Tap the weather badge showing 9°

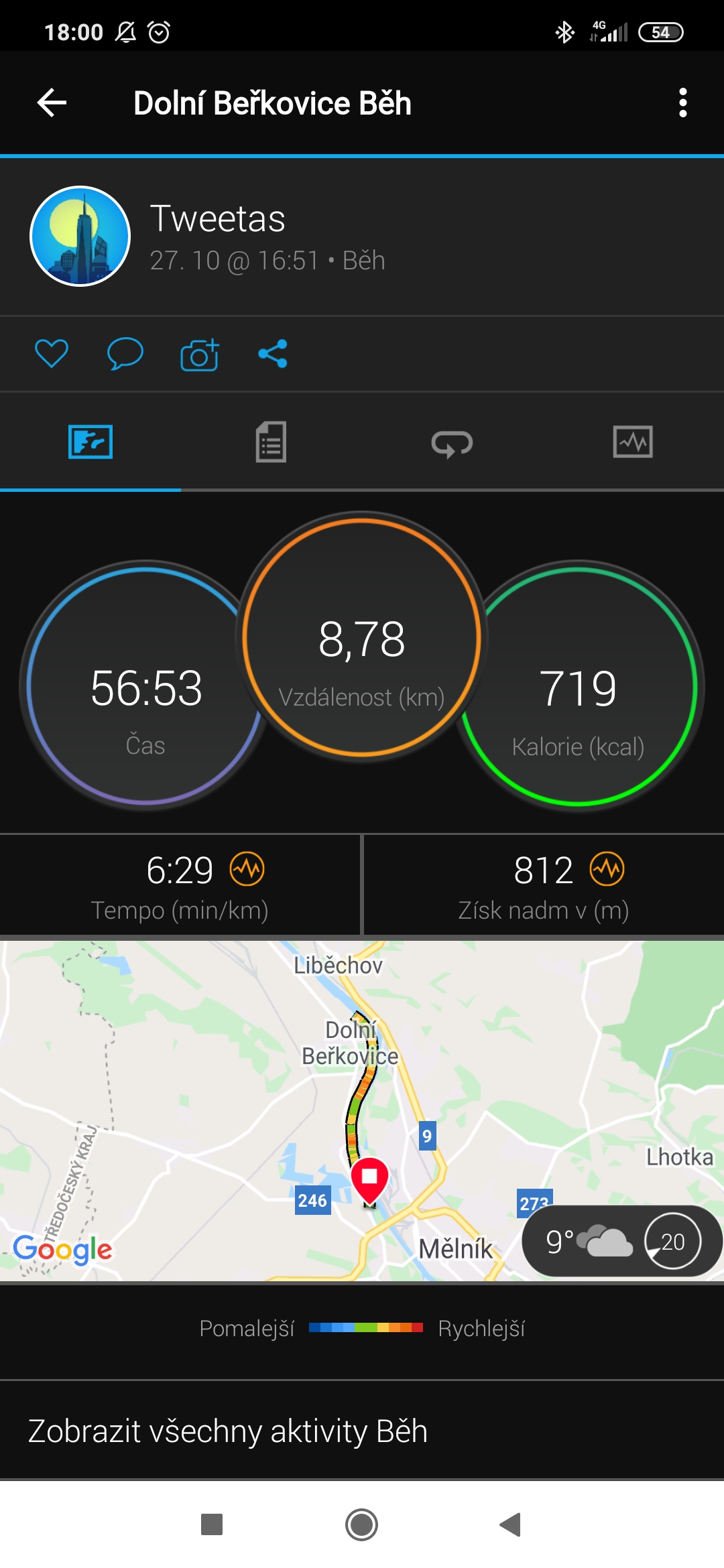click(621, 1242)
